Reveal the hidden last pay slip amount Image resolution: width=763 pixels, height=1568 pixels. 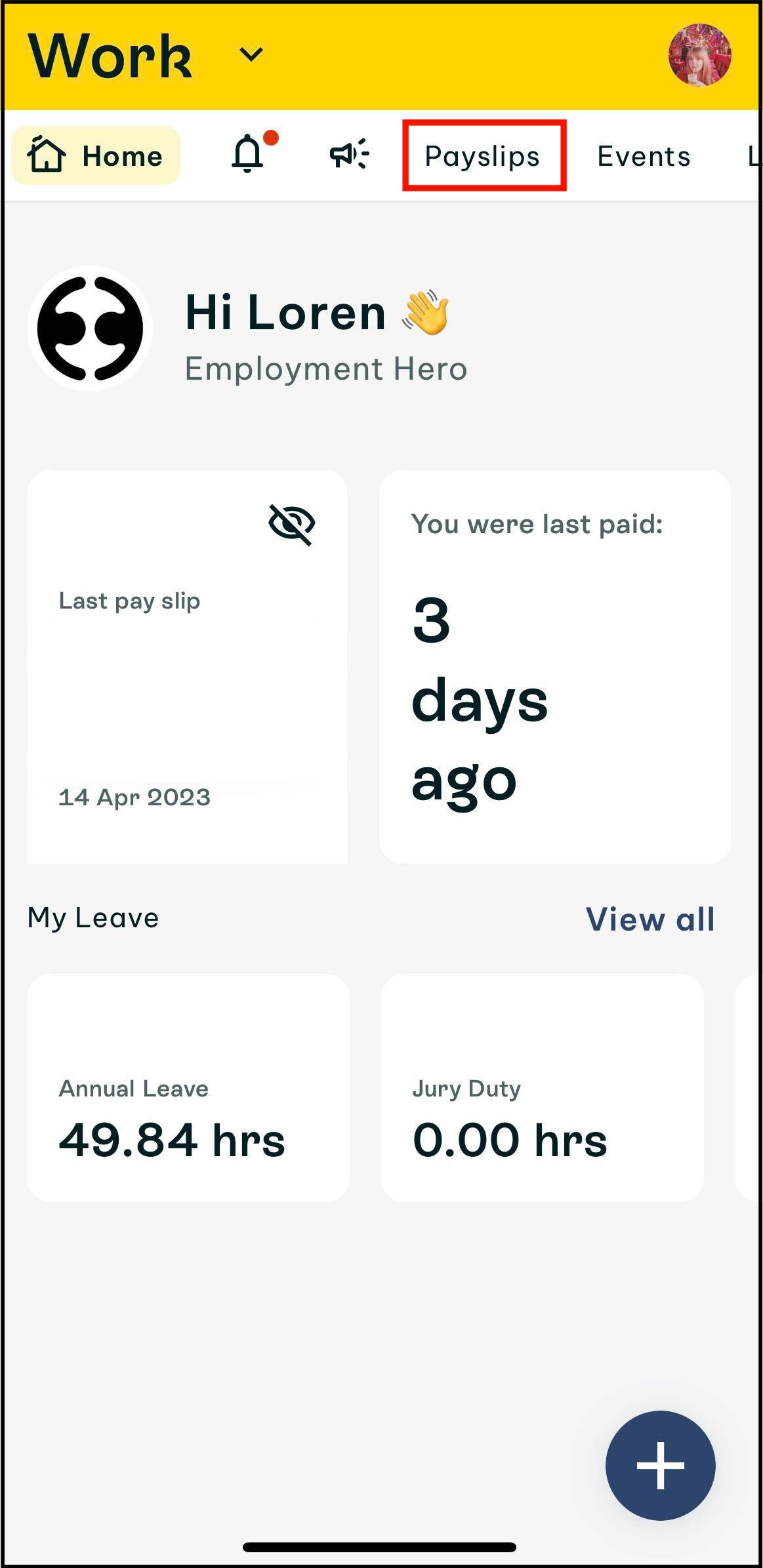292,524
